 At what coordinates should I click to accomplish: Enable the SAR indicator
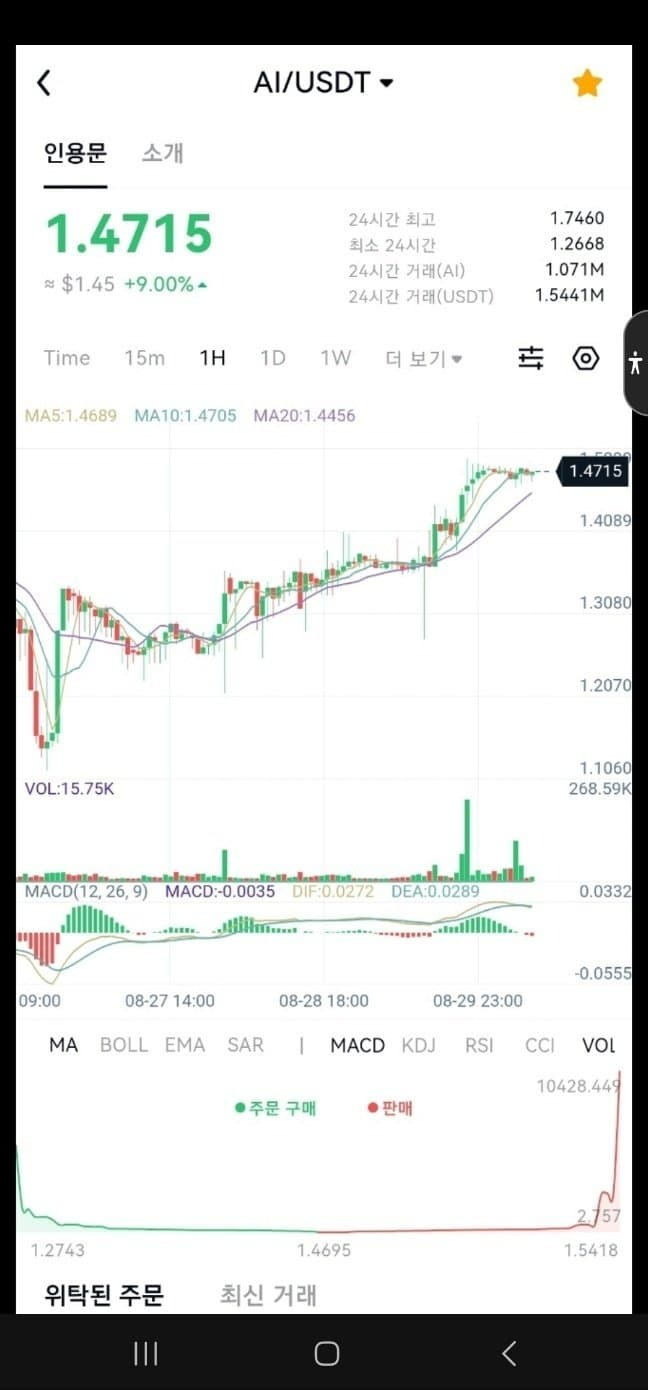point(245,1045)
